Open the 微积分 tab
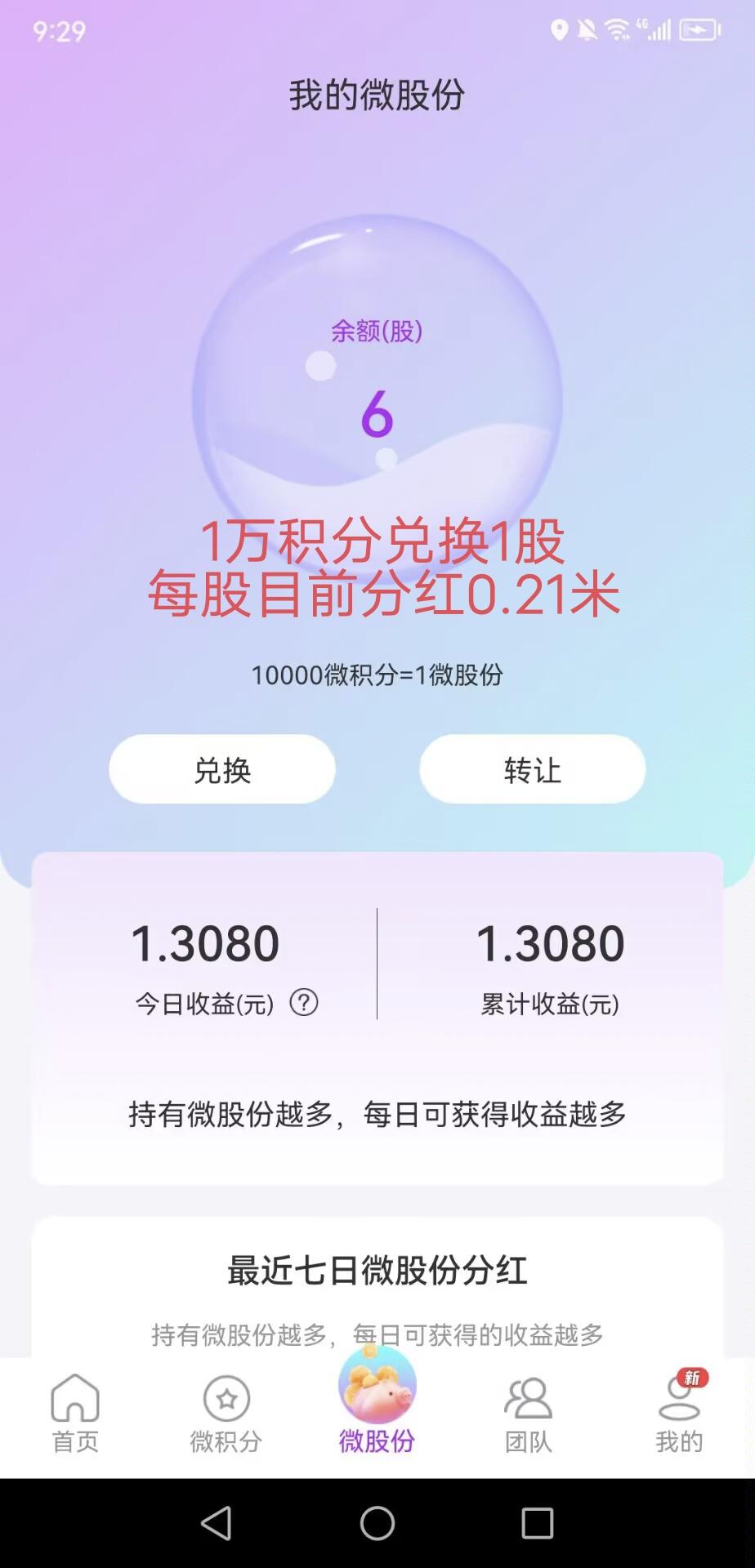The image size is (755, 1568). [x=226, y=1413]
